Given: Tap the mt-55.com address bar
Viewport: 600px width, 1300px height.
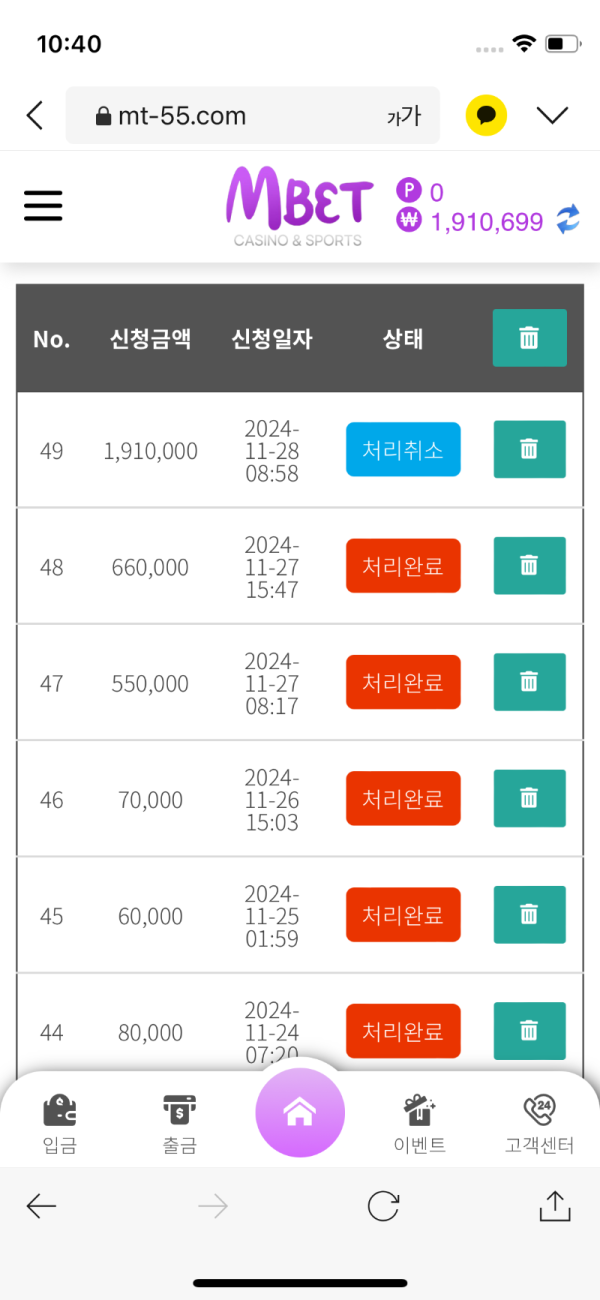Looking at the screenshot, I should 252,116.
